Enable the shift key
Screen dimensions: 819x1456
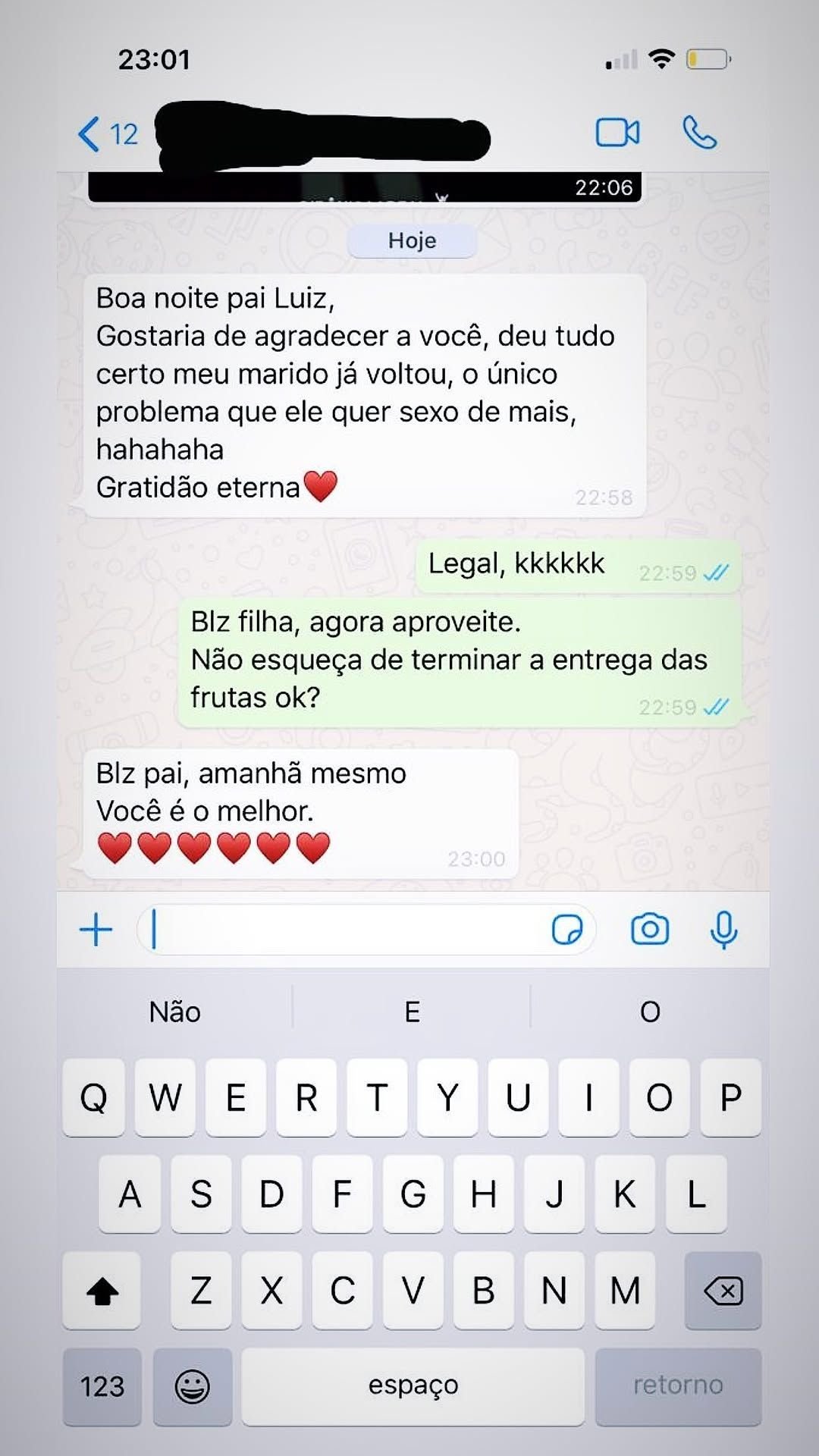(102, 1290)
